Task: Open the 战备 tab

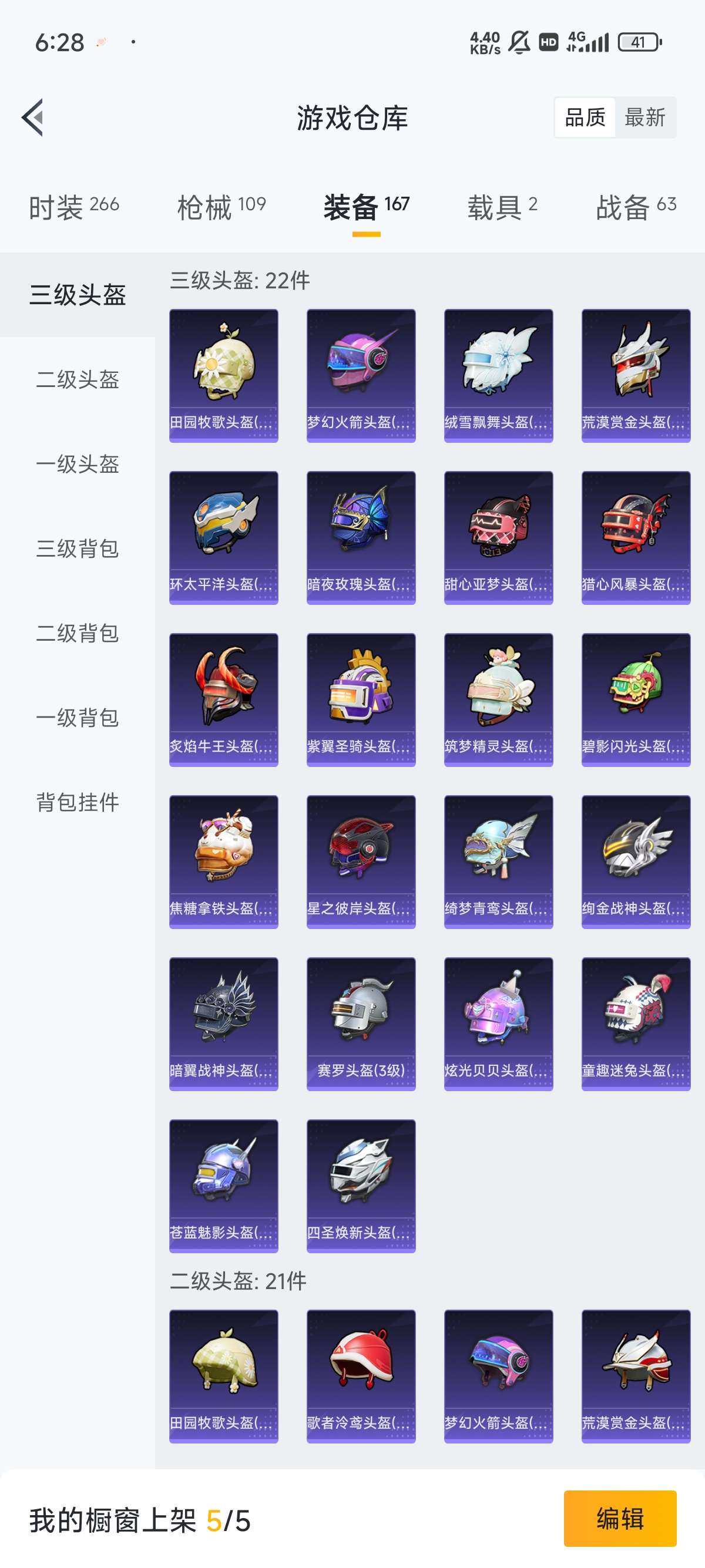Action: click(x=636, y=207)
